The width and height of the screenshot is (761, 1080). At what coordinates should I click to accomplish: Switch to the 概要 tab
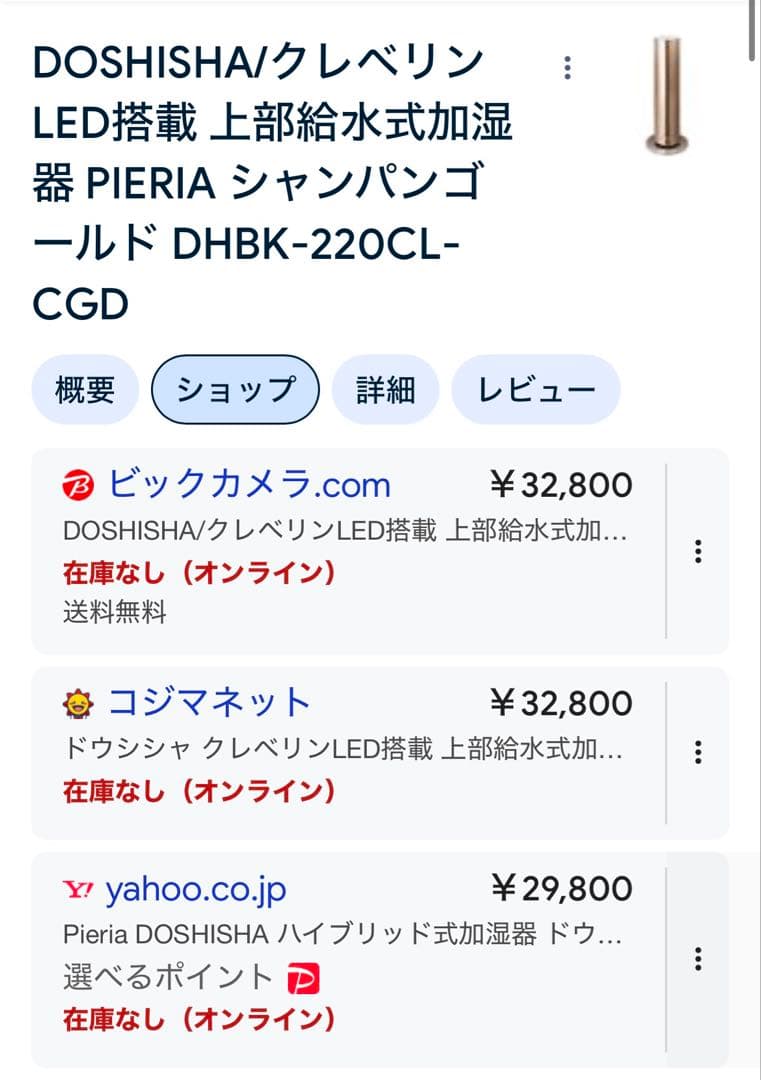click(85, 390)
